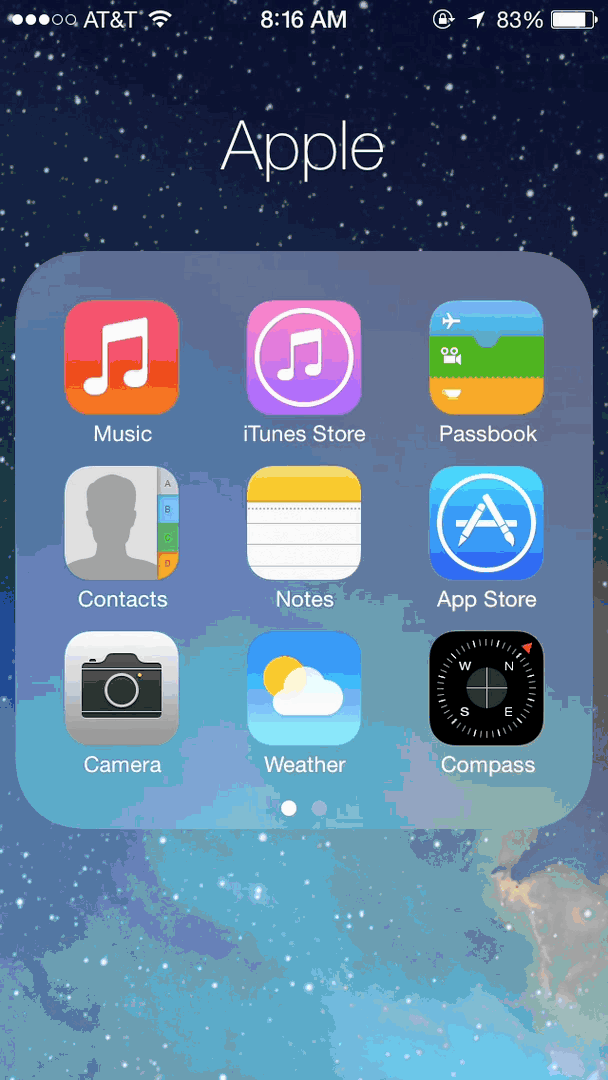Screen dimensions: 608x1080
Task: Open Passbook
Action: click(487, 357)
